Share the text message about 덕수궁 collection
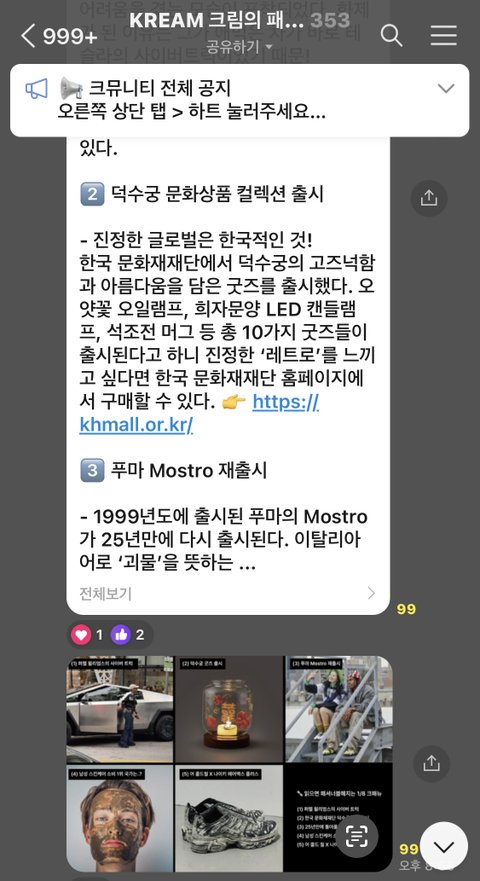This screenshot has width=480, height=881. 429,198
